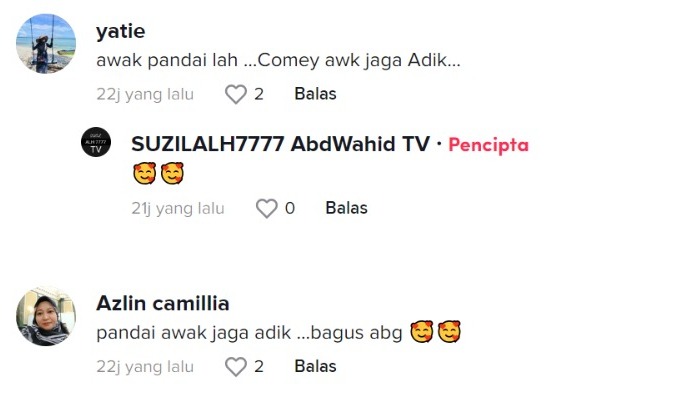
Task: Open the Azlin camillia username link
Action: (162, 303)
